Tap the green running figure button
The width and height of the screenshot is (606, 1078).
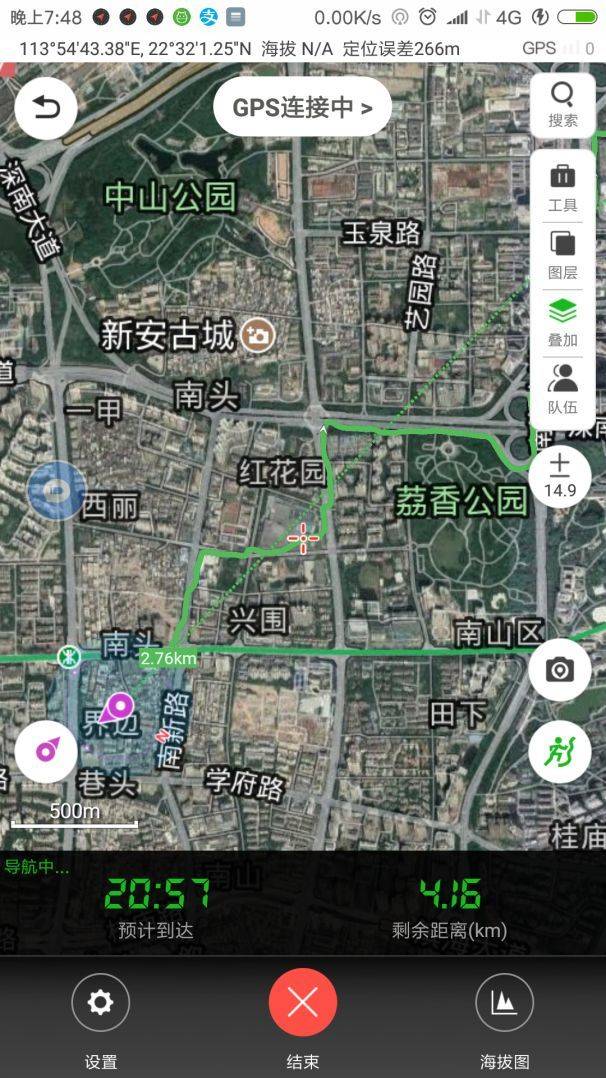tap(560, 751)
